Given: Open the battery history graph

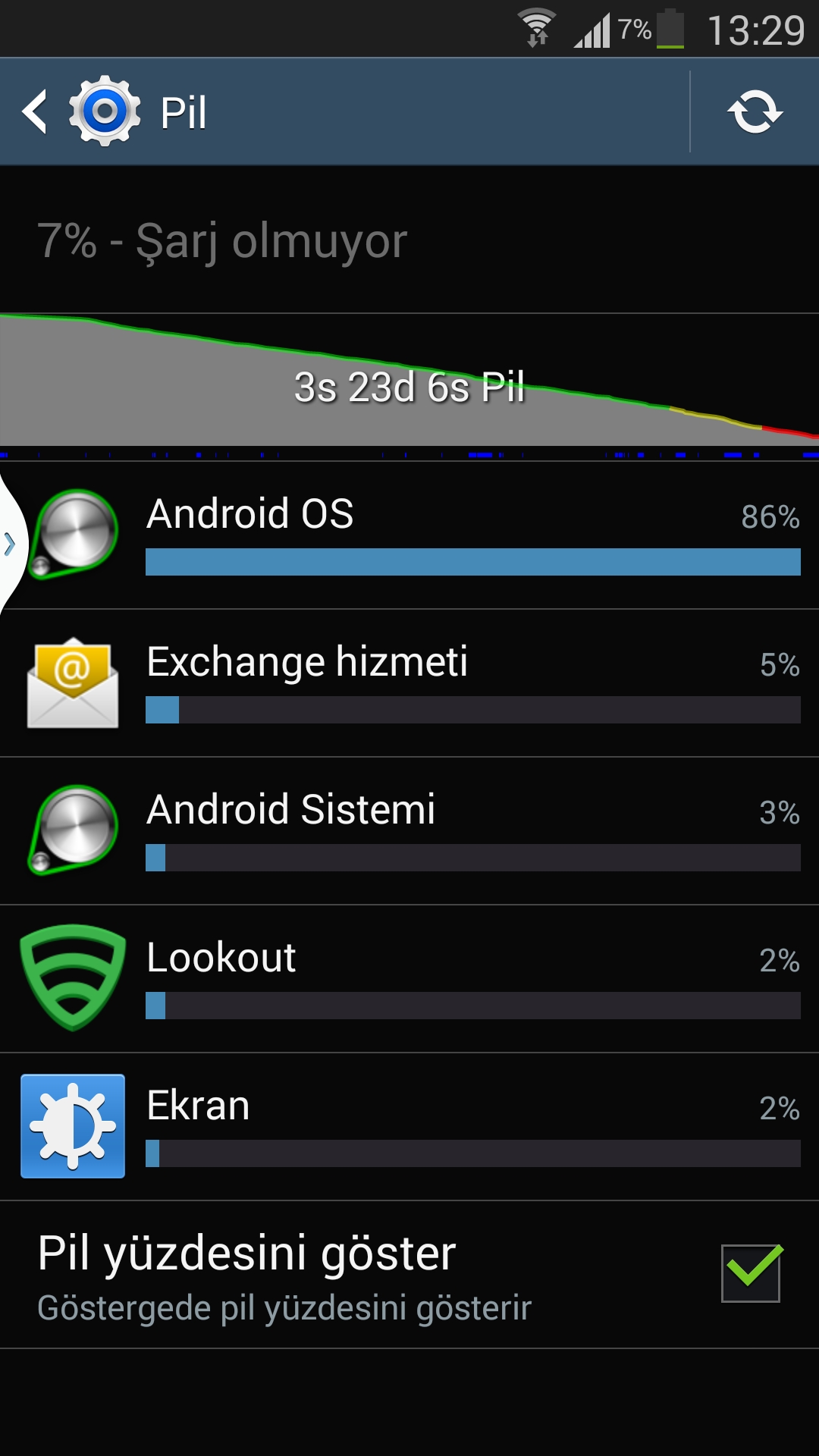Looking at the screenshot, I should click(409, 387).
